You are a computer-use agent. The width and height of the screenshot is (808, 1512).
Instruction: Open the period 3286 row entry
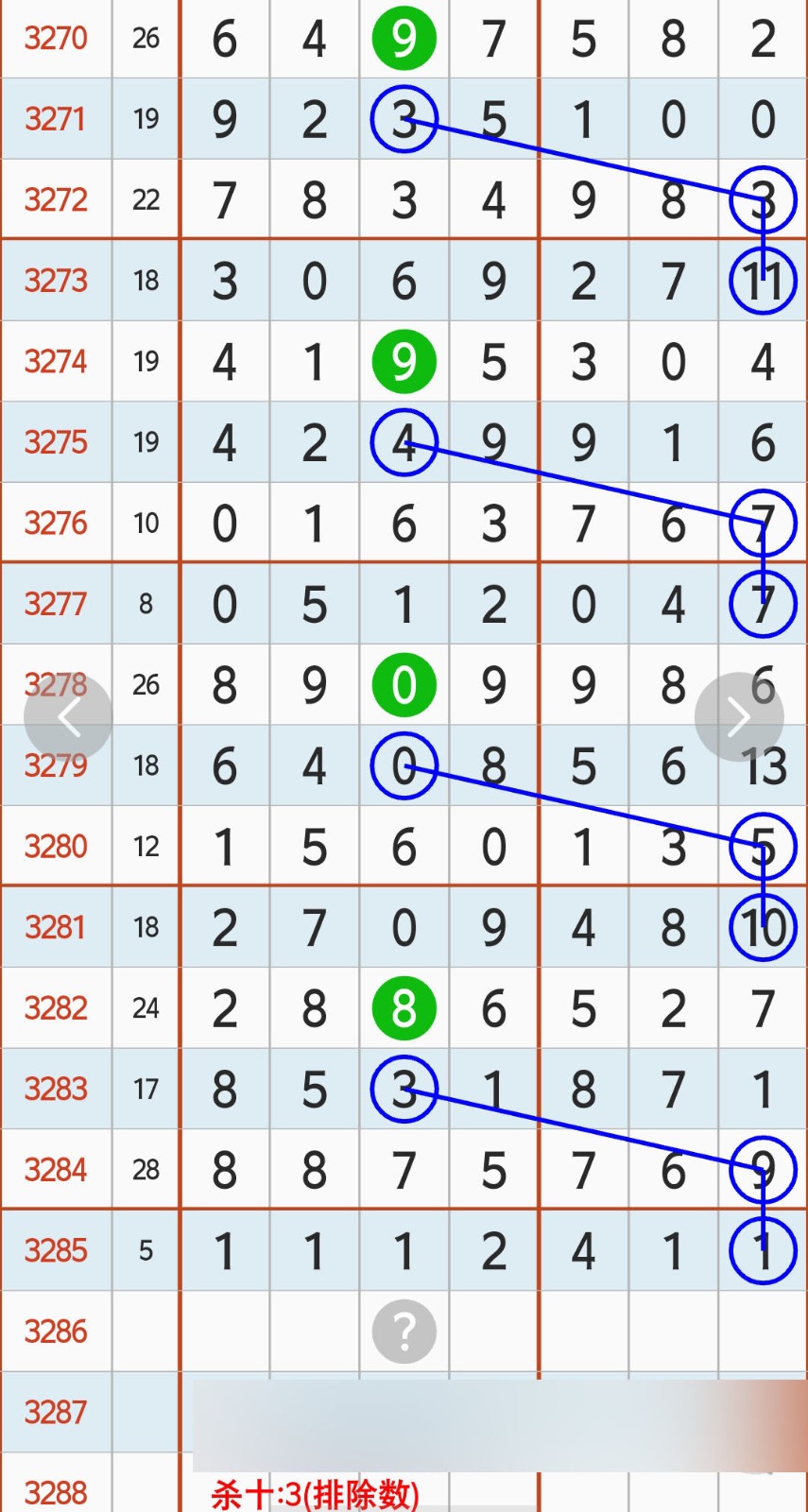[x=56, y=1332]
